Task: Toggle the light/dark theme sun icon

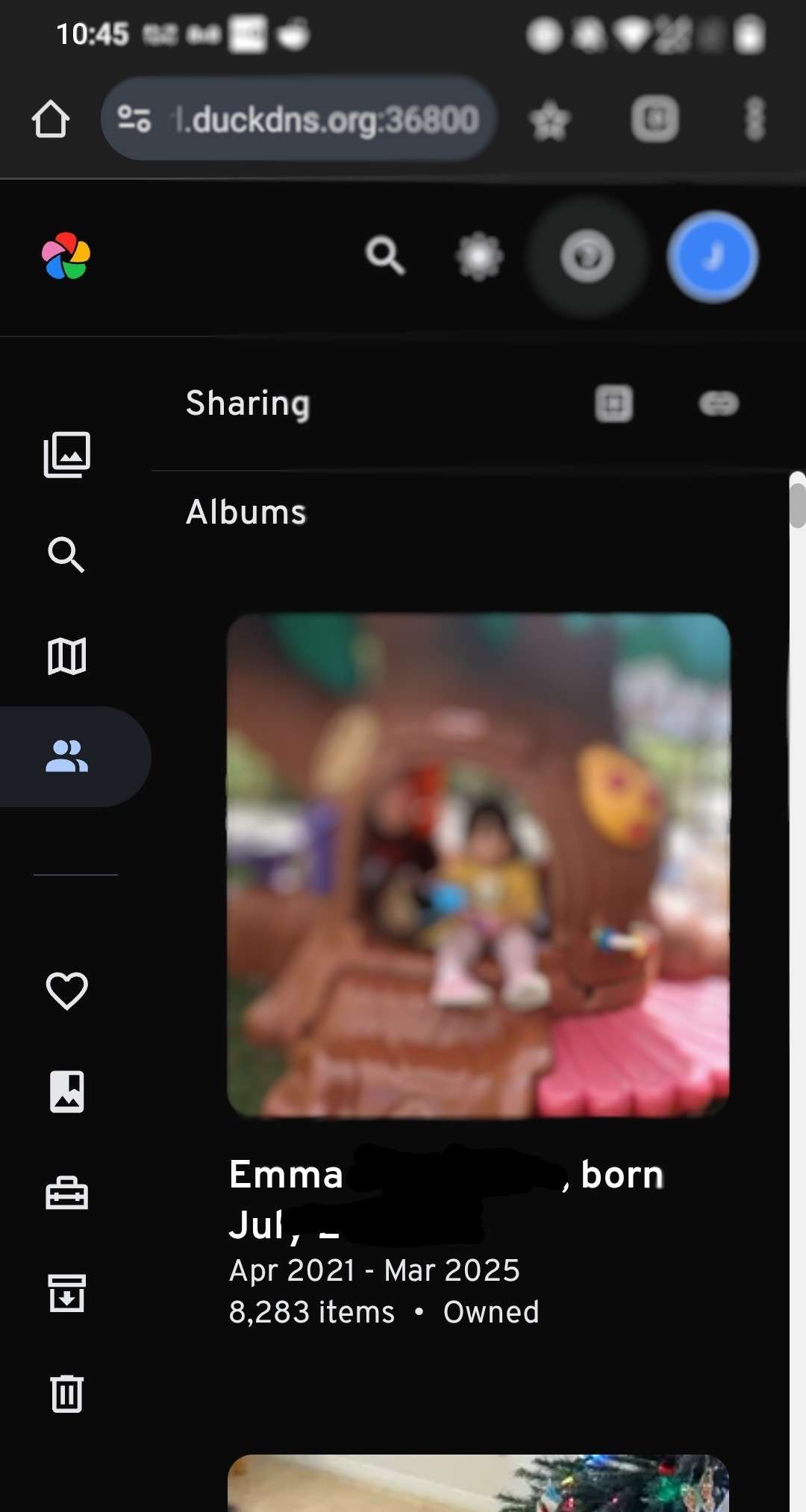Action: (x=479, y=257)
